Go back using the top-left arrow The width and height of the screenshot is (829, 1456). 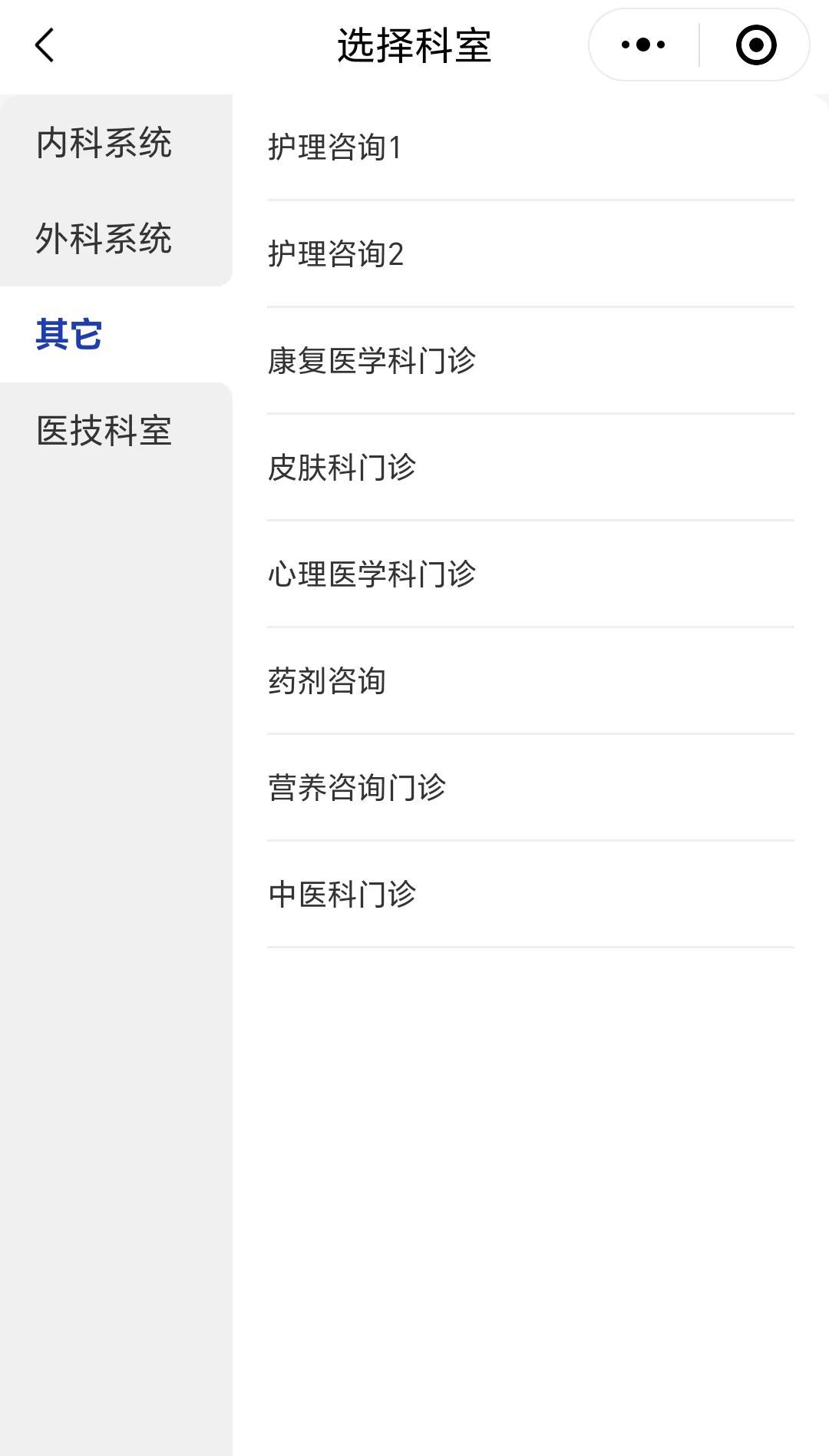point(45,45)
